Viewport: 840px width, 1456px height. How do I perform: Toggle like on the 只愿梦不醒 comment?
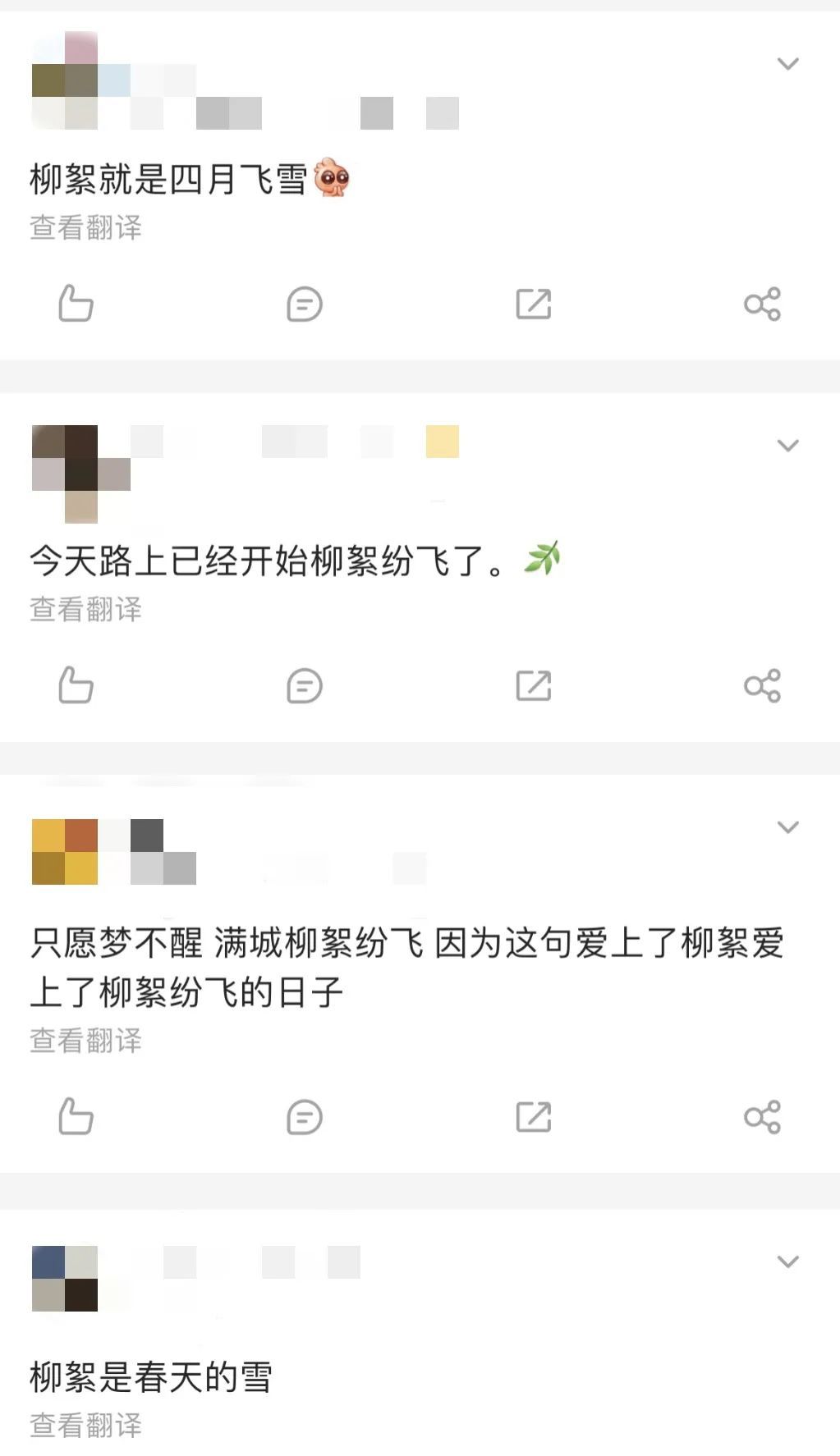74,1116
